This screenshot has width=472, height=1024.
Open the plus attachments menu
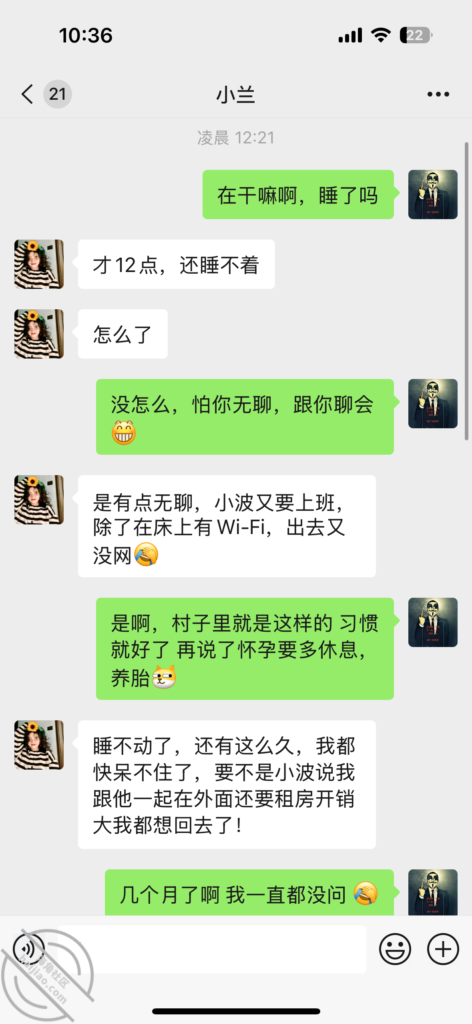443,949
